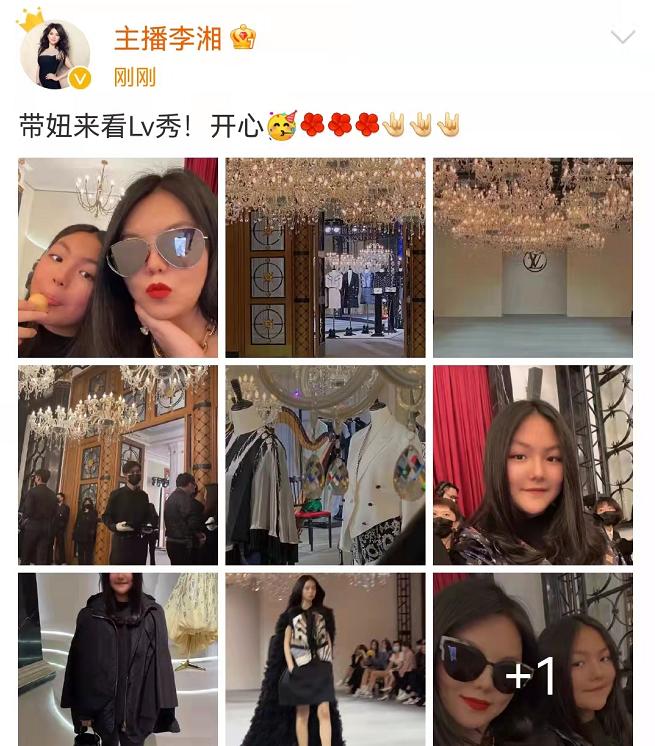
Task: Open the photo of the black cape outfit
Action: click(x=118, y=660)
